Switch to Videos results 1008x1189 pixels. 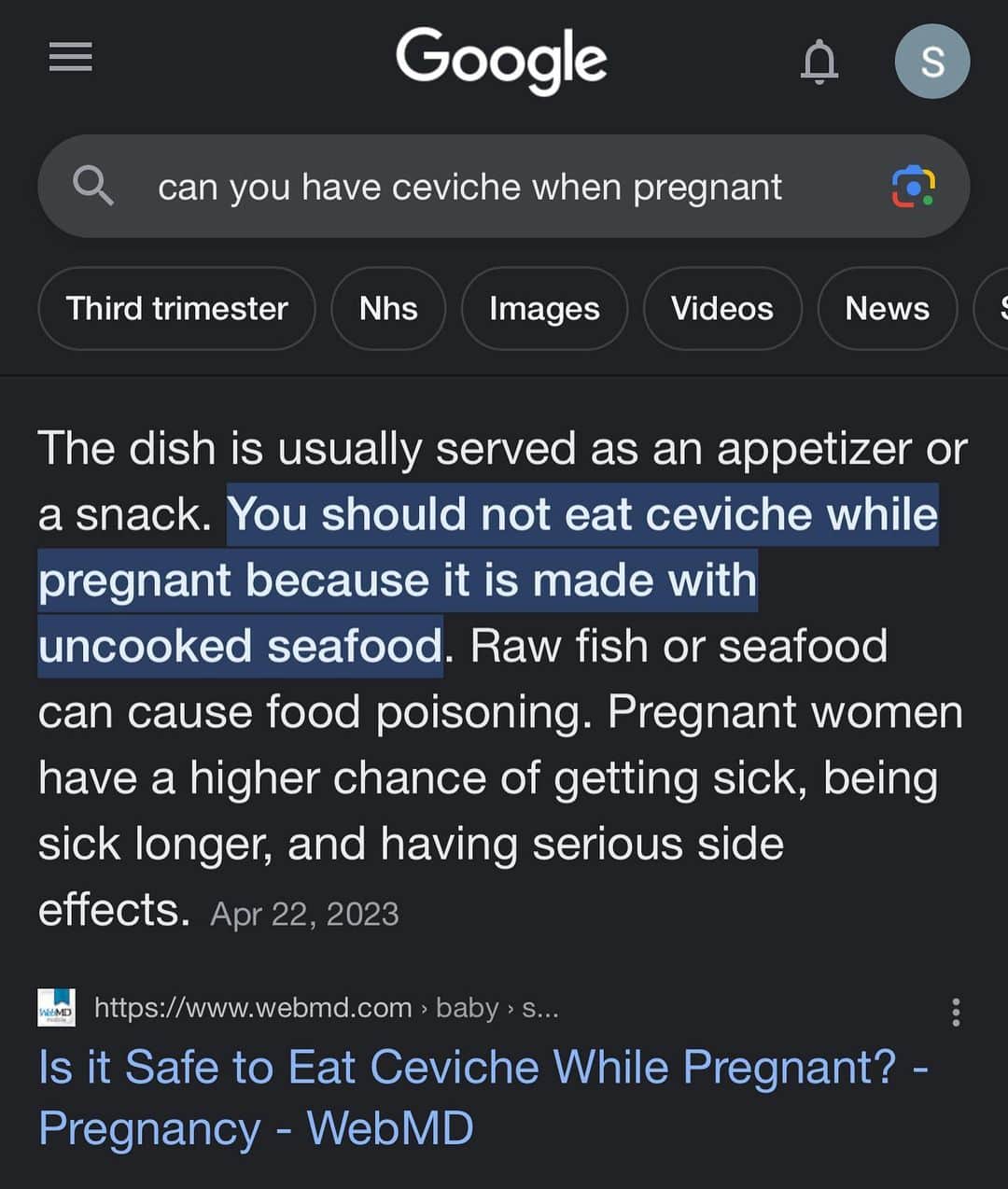click(721, 309)
